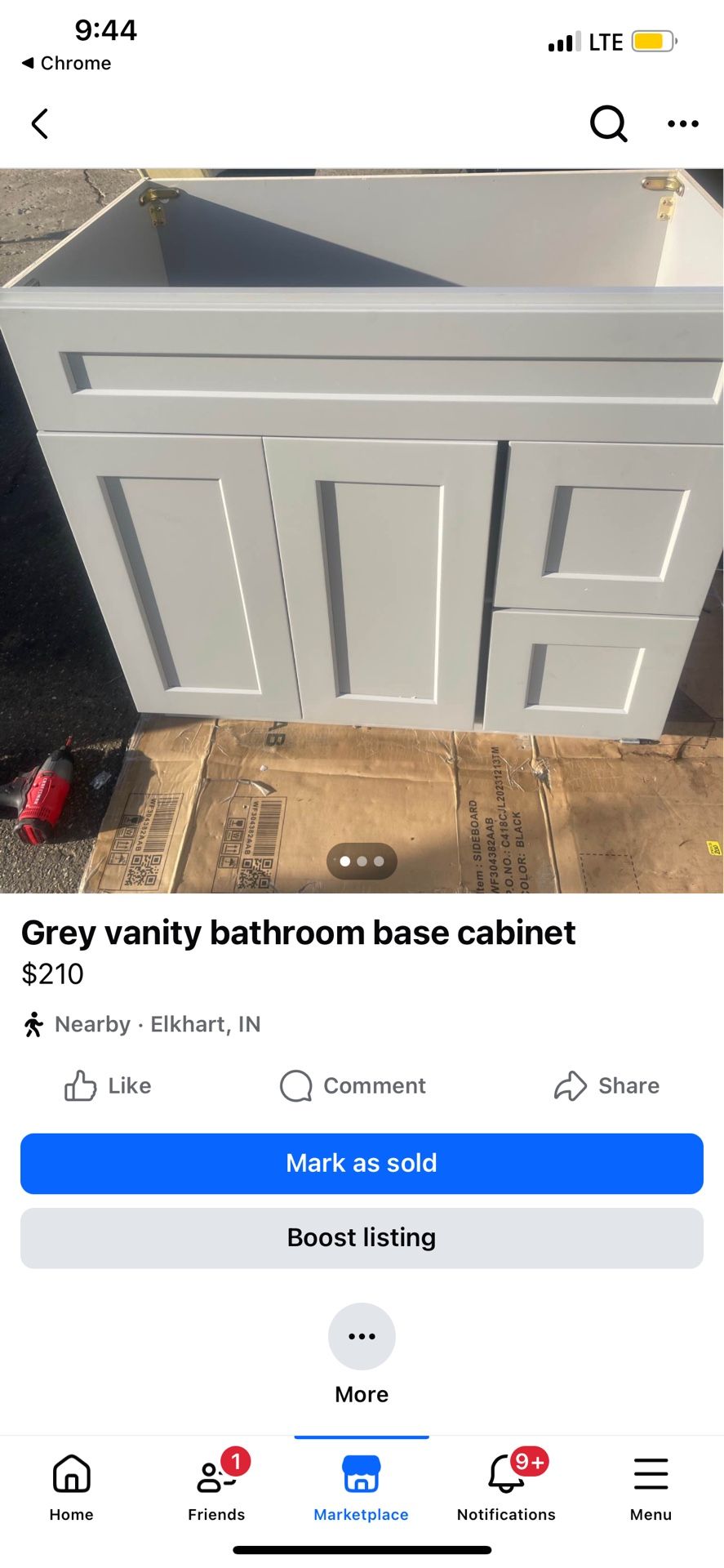Switch to the Home tab
Screen dimensions: 724x1568
[71, 1478]
